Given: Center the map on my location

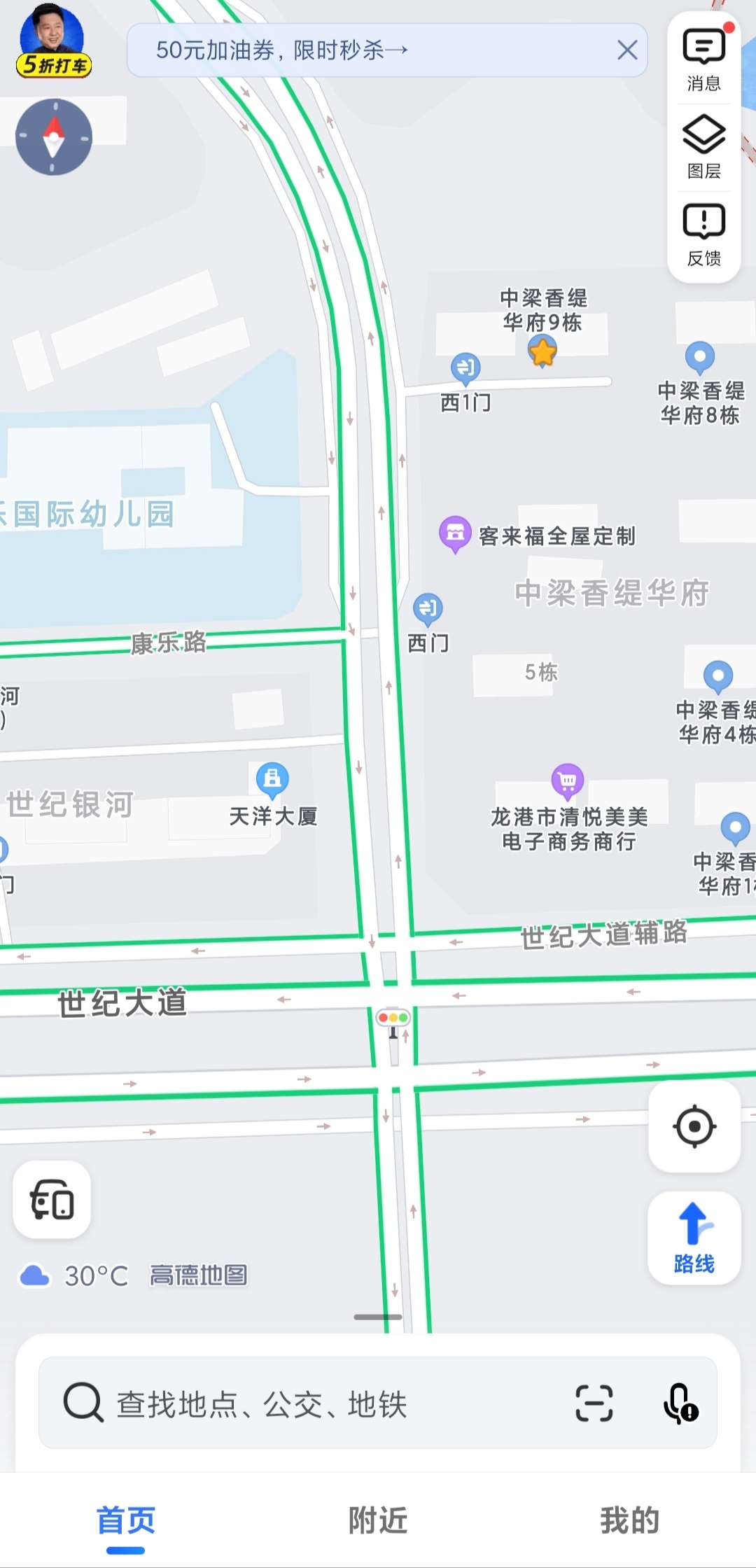Looking at the screenshot, I should 694,1126.
